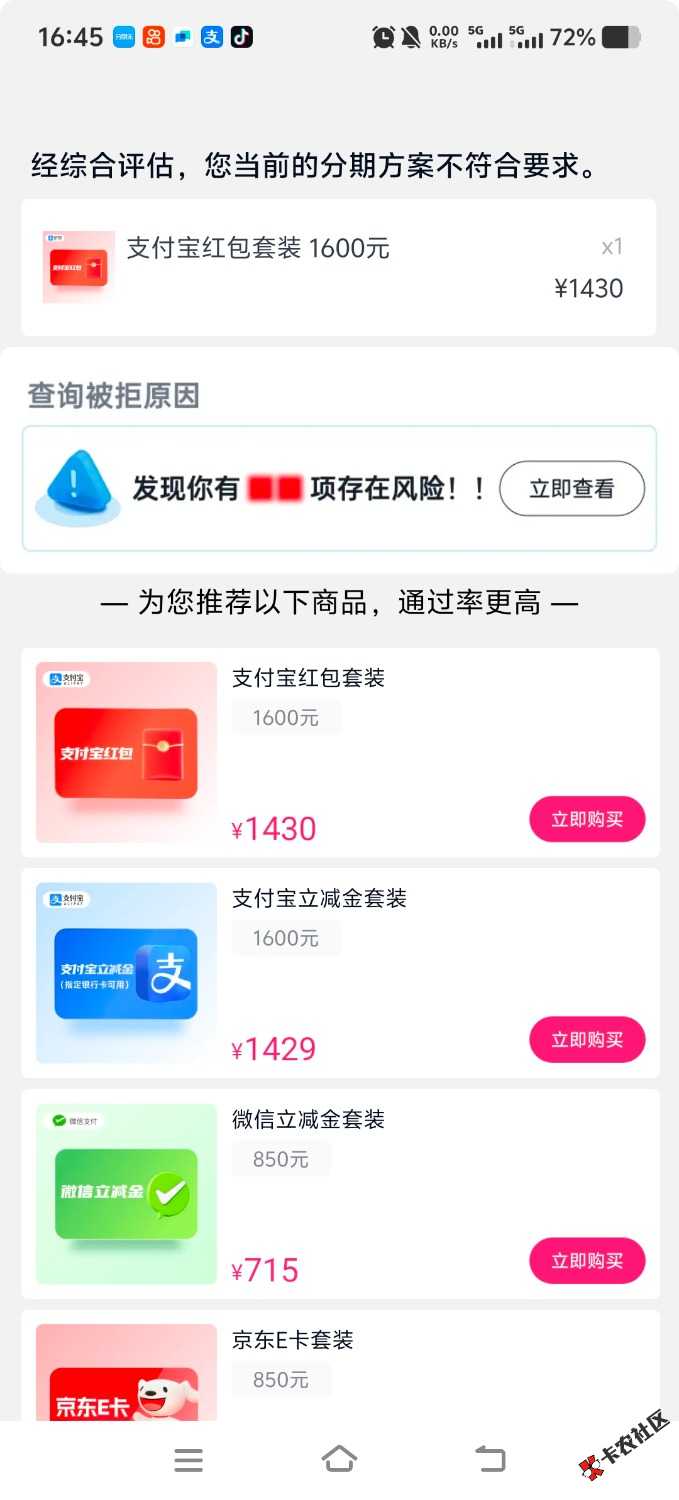Buy the 支付宝立减金套装 for ¥1429

[x=587, y=1040]
